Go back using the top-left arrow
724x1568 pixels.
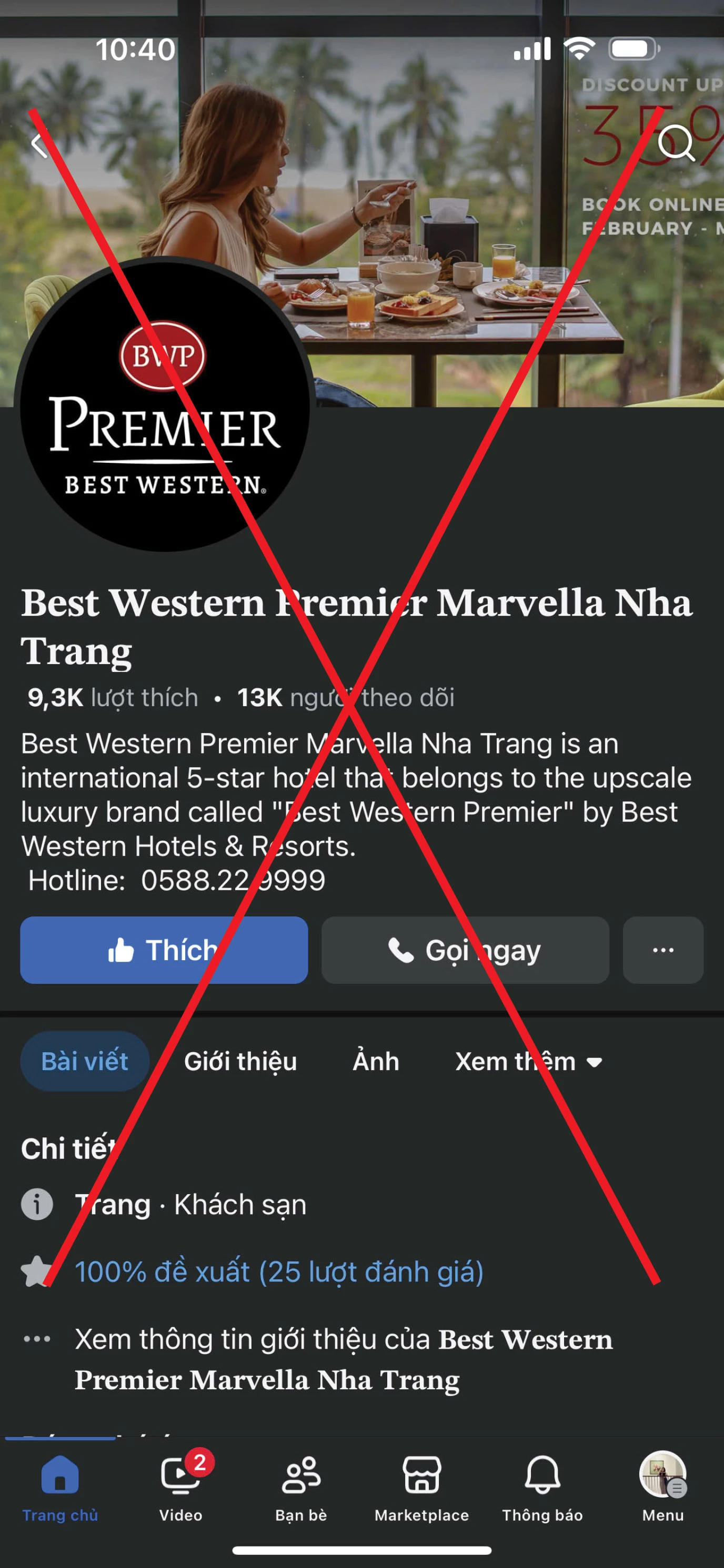pos(40,145)
